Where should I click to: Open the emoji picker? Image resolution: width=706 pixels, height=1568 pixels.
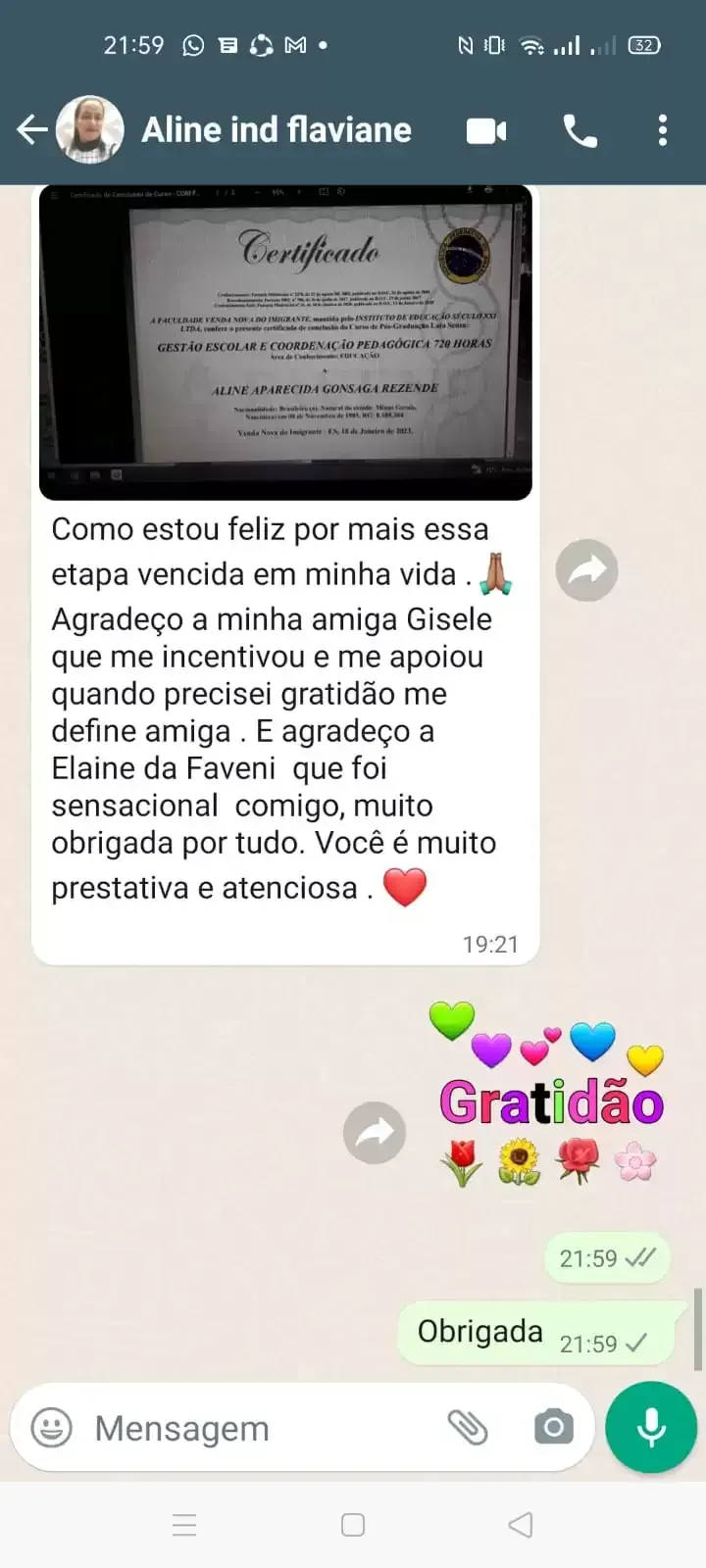click(x=51, y=1428)
